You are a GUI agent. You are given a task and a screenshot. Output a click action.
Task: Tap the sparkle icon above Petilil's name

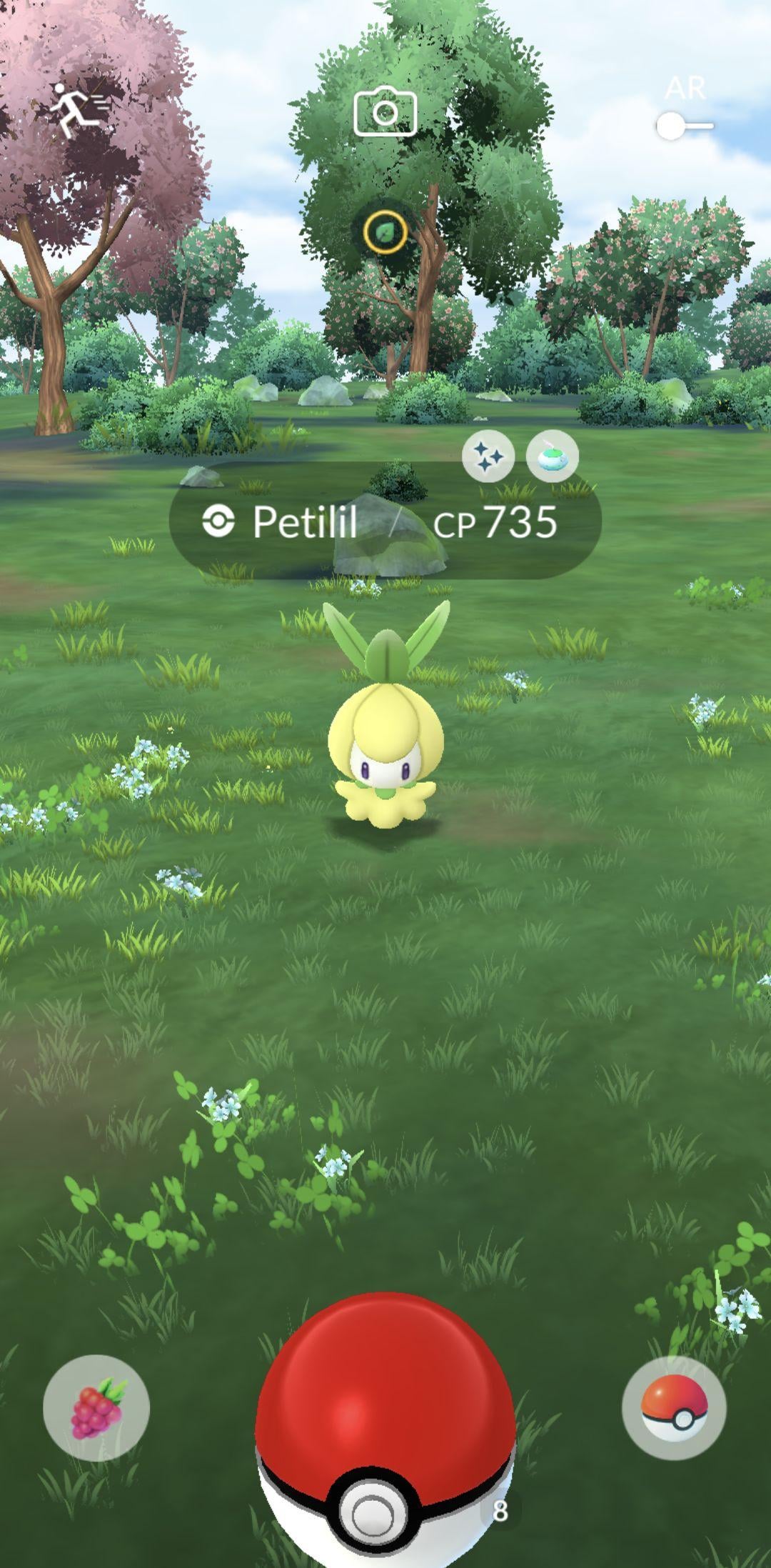488,456
